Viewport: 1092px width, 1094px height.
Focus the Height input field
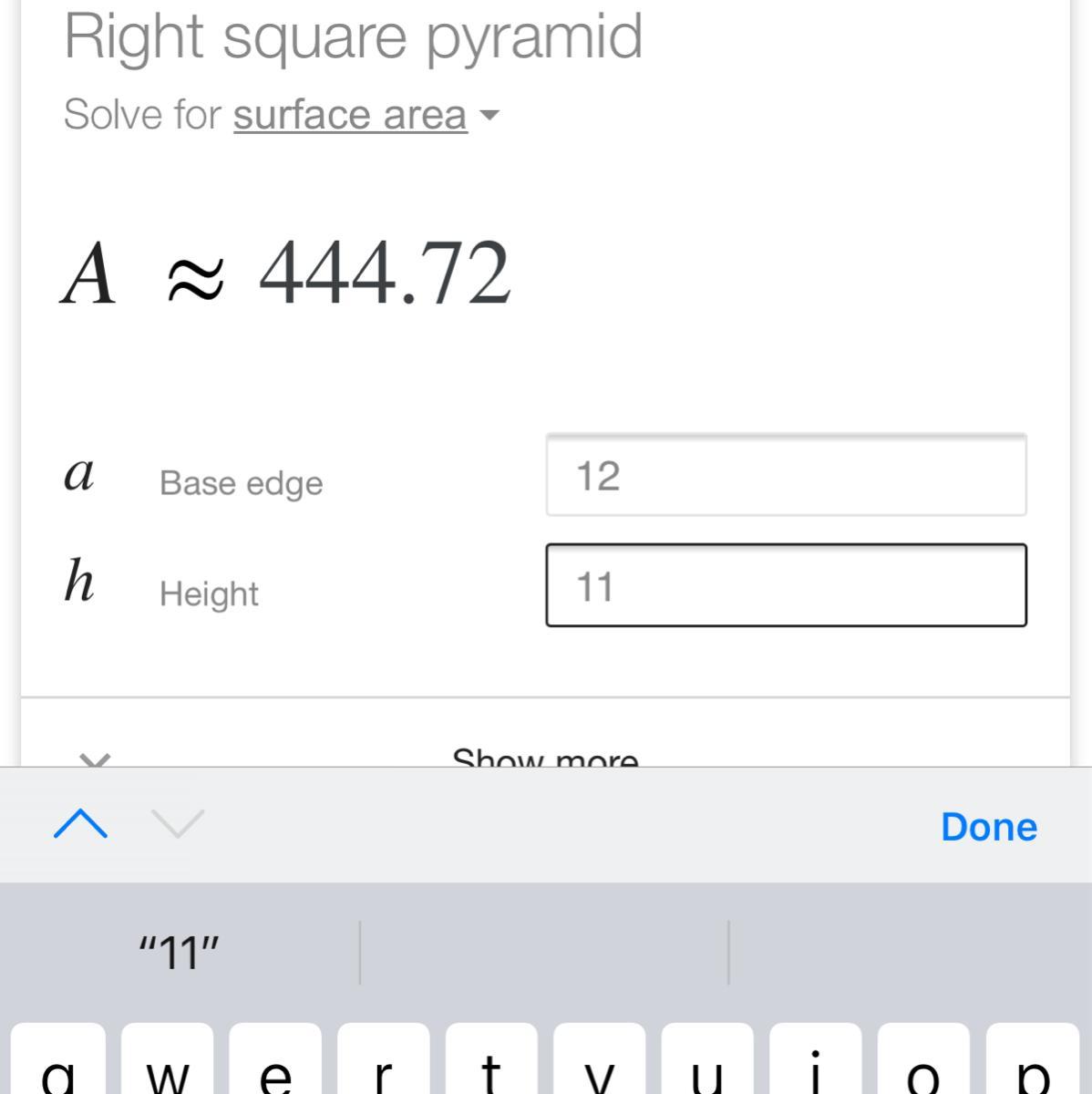[x=786, y=585]
